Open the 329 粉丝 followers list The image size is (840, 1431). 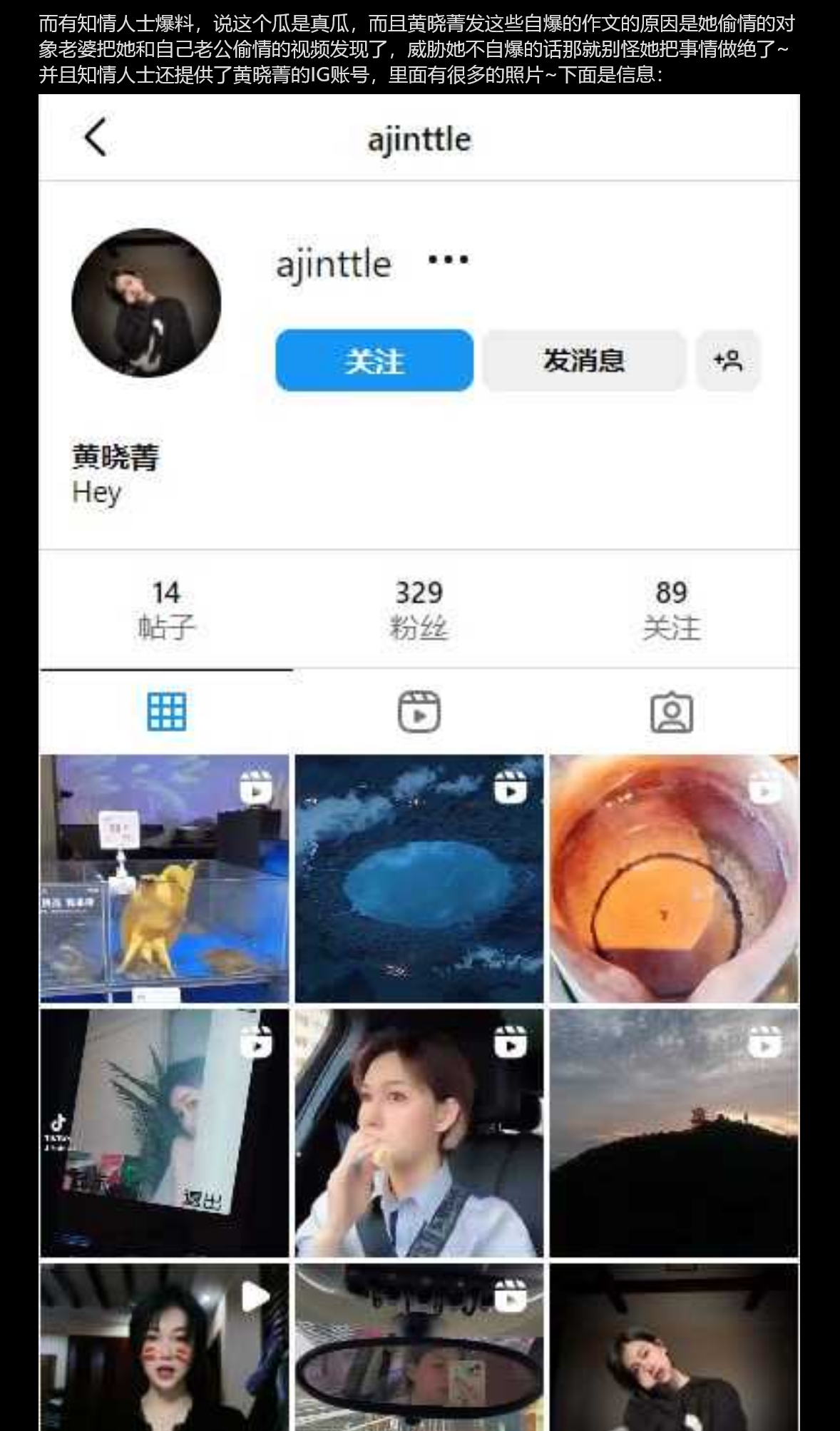tap(420, 606)
